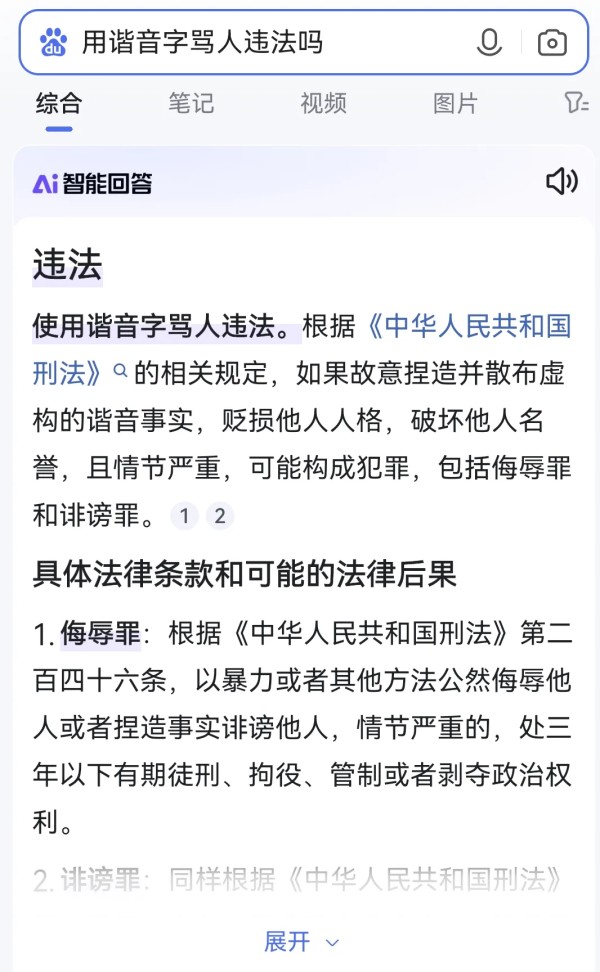Switch to the 笔记 tab
Viewport: 600px width, 972px height.
tap(191, 103)
